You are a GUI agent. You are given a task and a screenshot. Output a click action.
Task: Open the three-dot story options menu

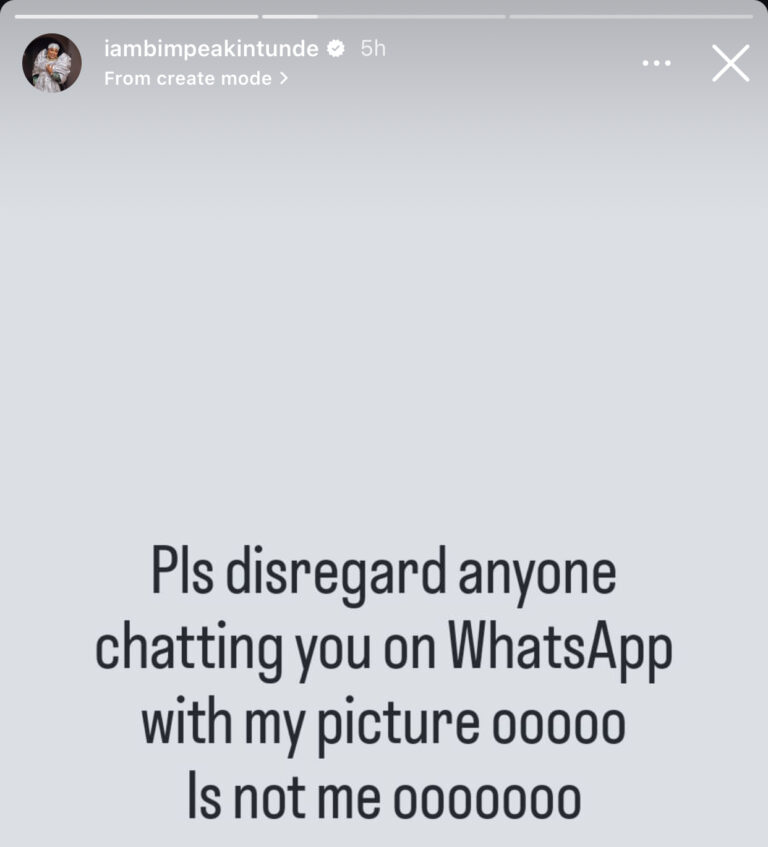656,63
